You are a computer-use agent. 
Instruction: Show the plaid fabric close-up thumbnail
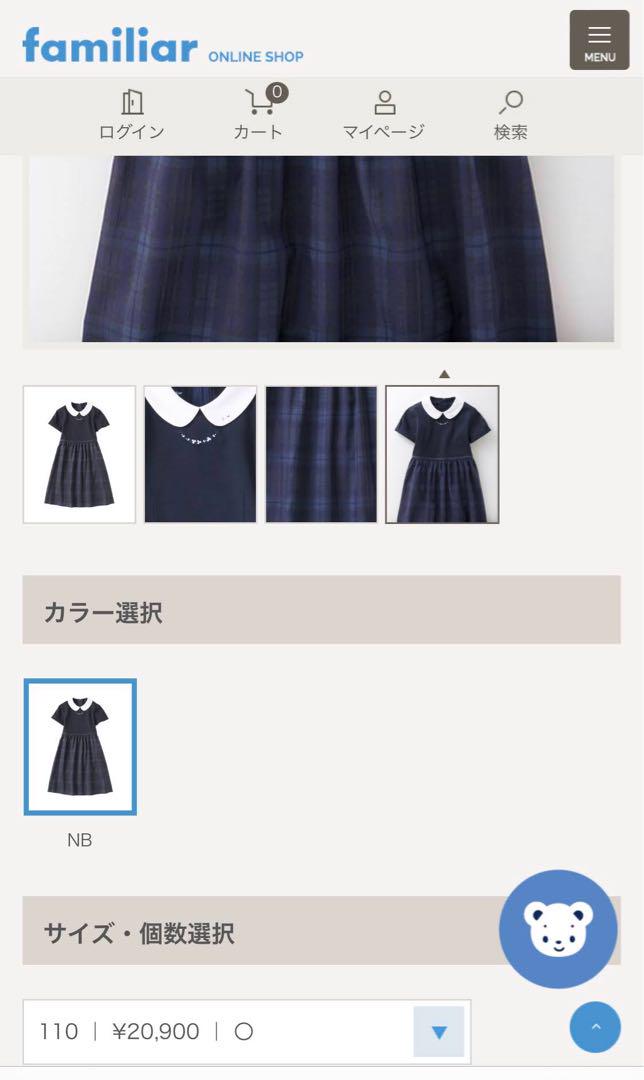coord(322,455)
